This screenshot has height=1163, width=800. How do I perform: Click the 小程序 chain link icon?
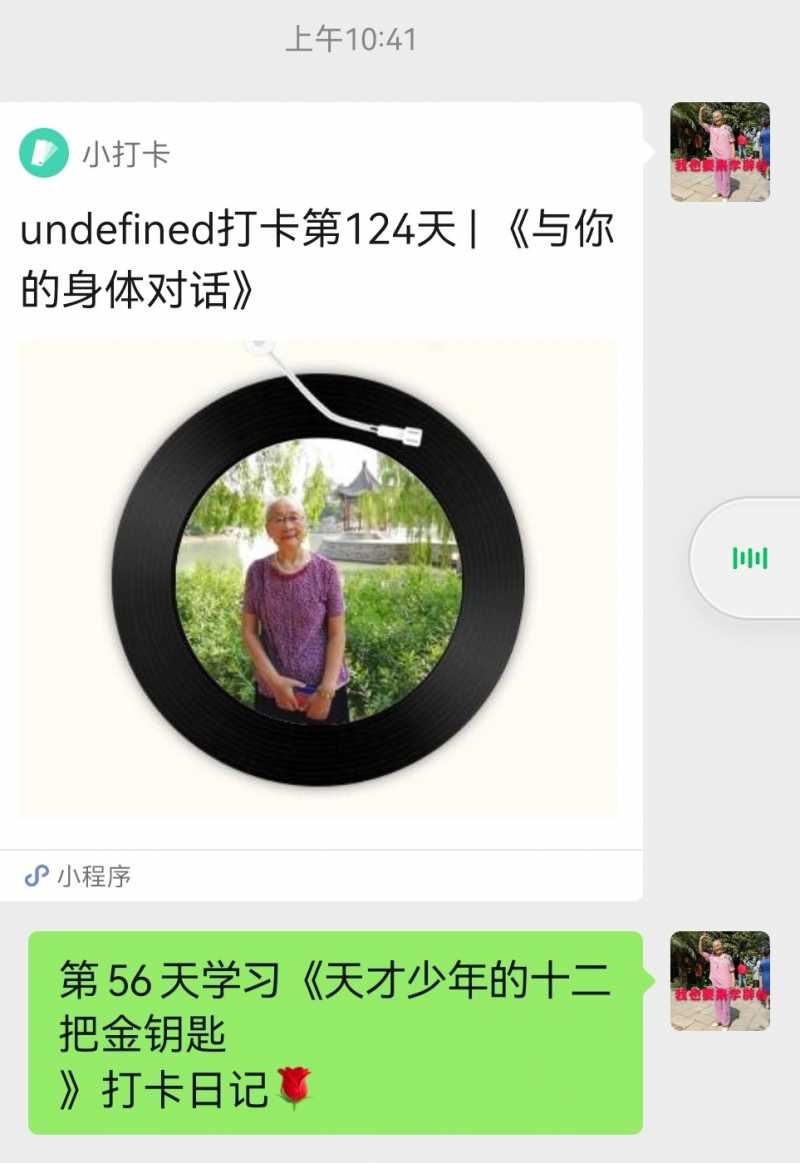click(x=36, y=874)
